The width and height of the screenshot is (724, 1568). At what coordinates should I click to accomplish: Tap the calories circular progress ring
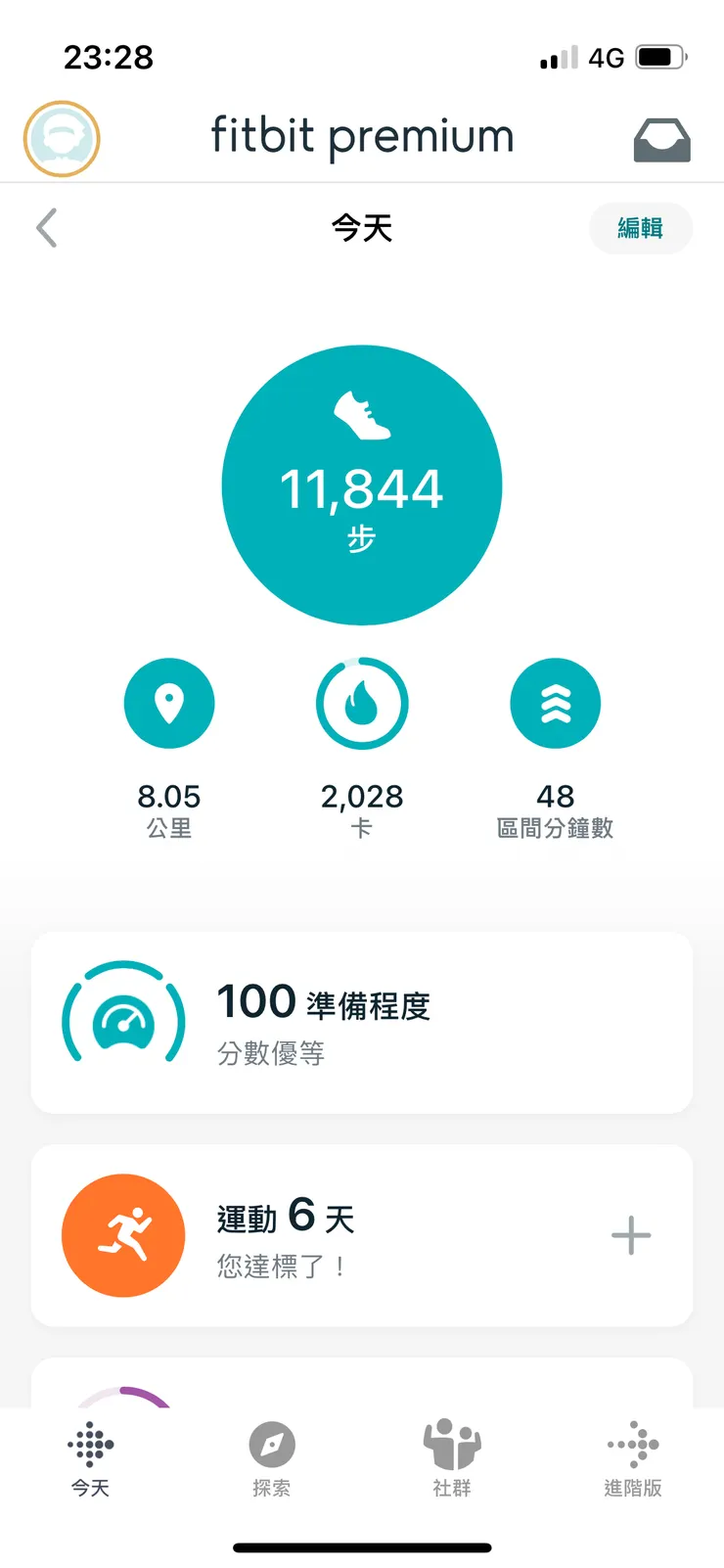[362, 703]
